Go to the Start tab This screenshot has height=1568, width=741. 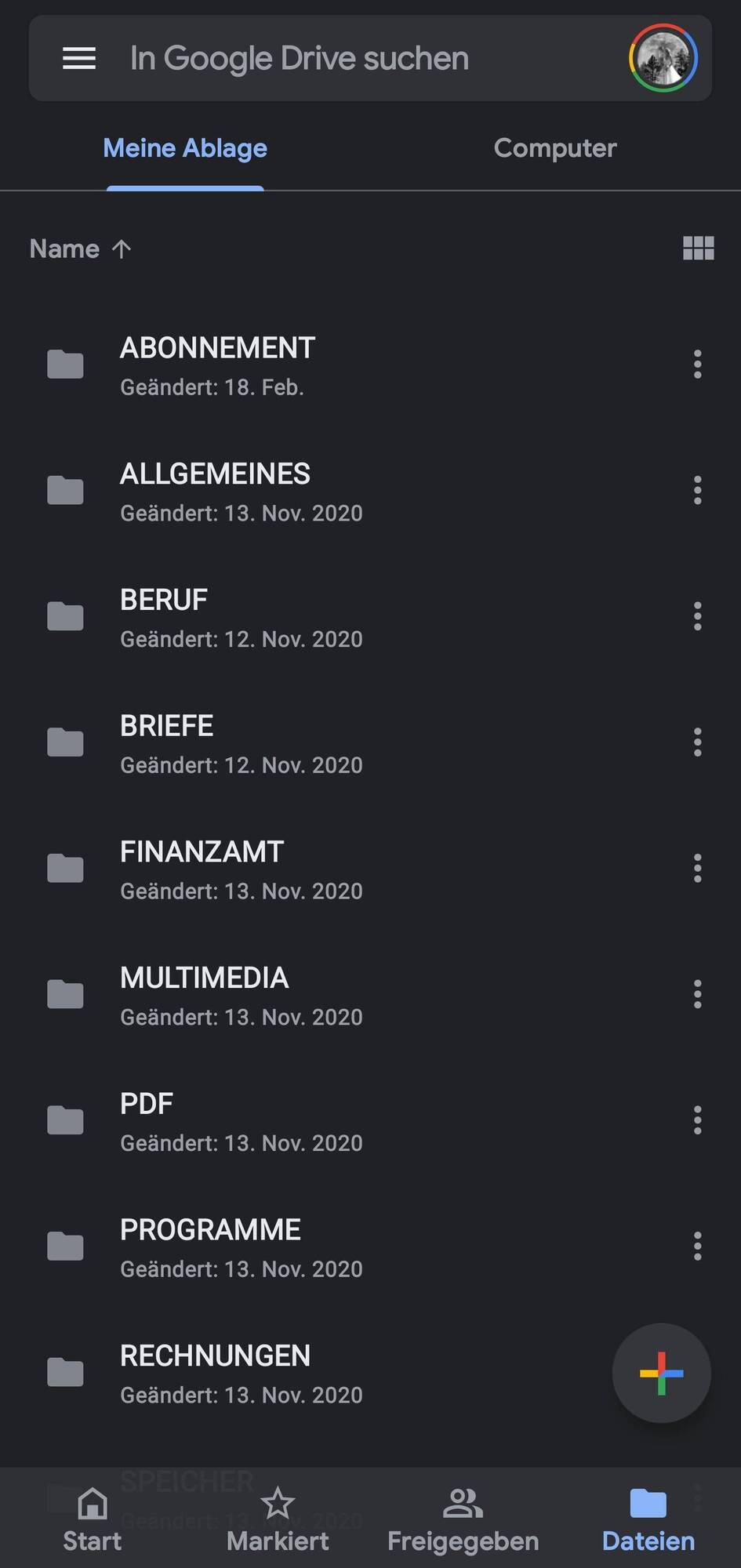tap(93, 1519)
